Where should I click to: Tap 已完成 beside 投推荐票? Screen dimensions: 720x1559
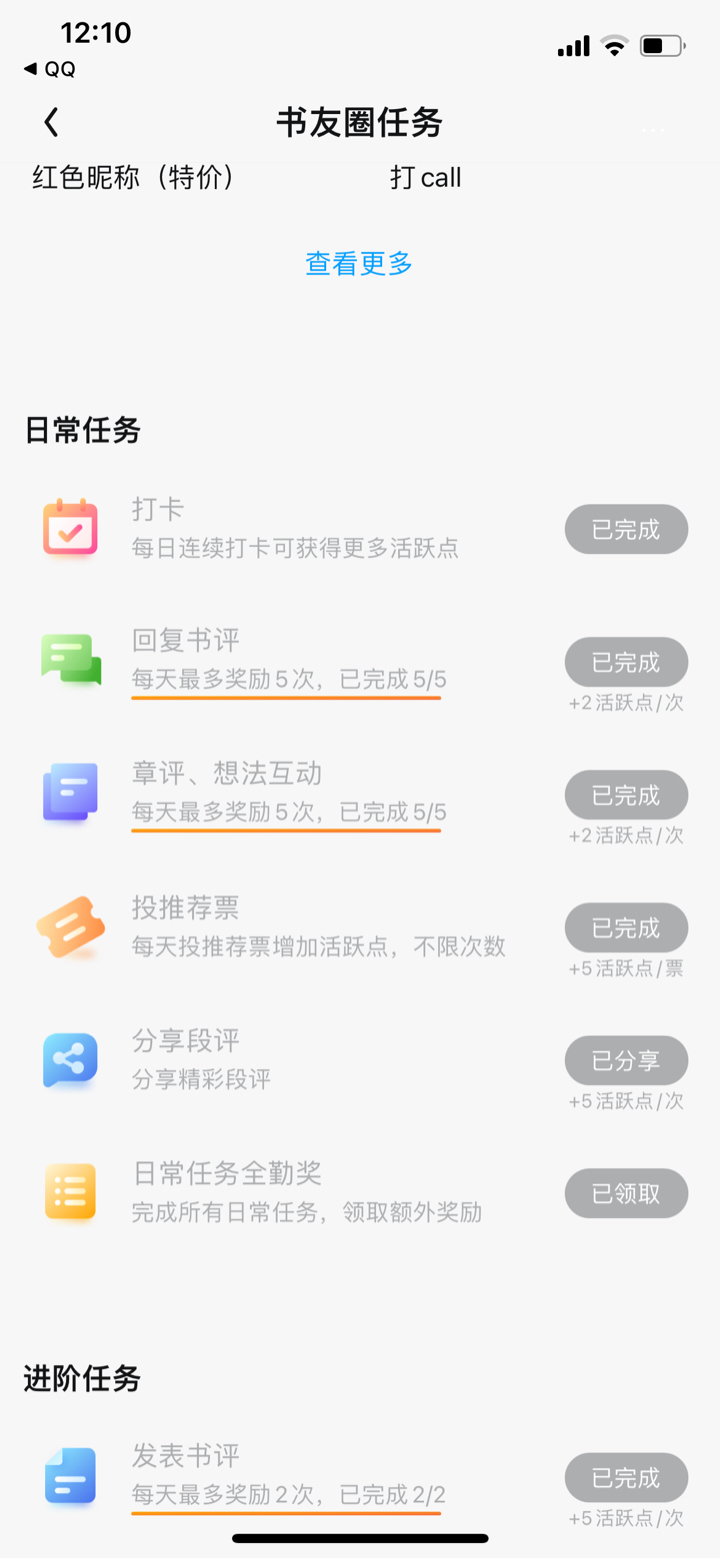click(x=626, y=928)
